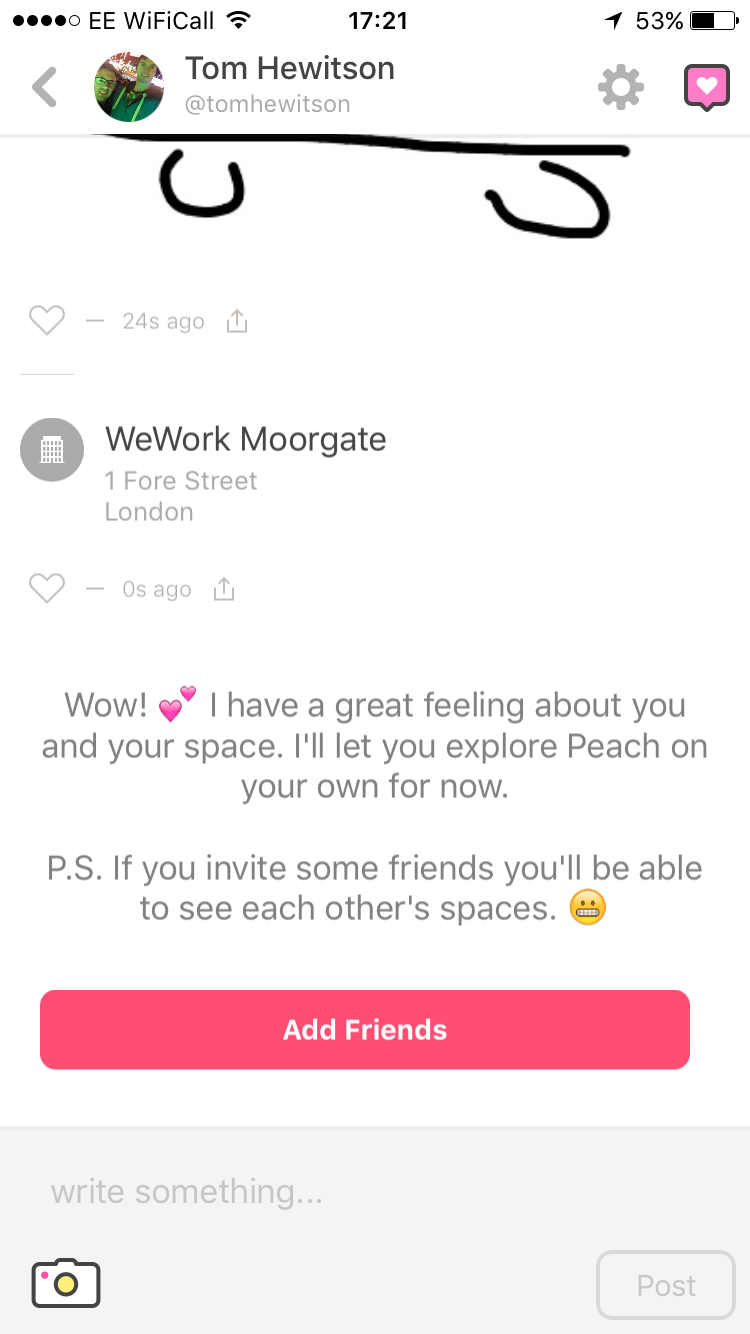
Task: Open the settings gear
Action: [621, 88]
